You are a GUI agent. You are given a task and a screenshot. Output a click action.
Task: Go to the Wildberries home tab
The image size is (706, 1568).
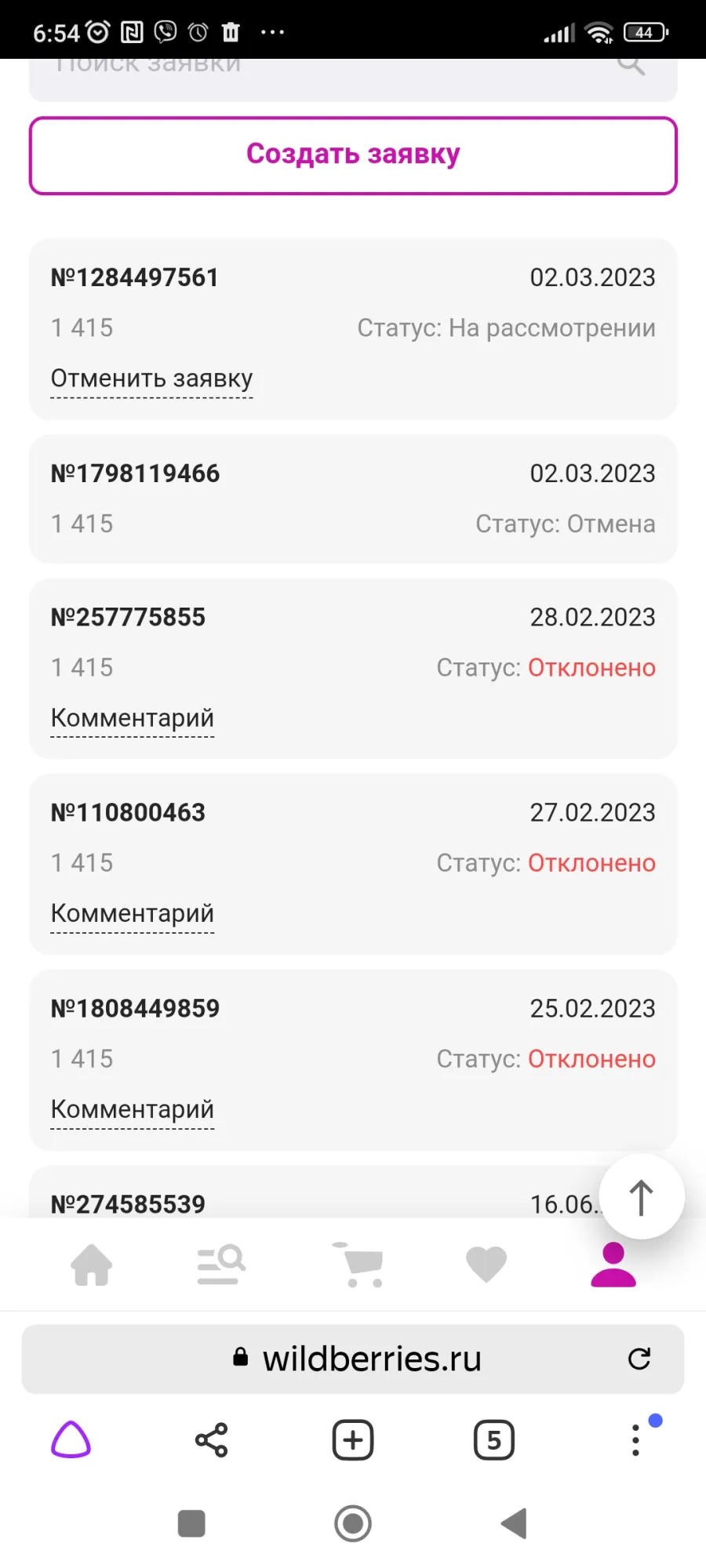pyautogui.click(x=92, y=1265)
